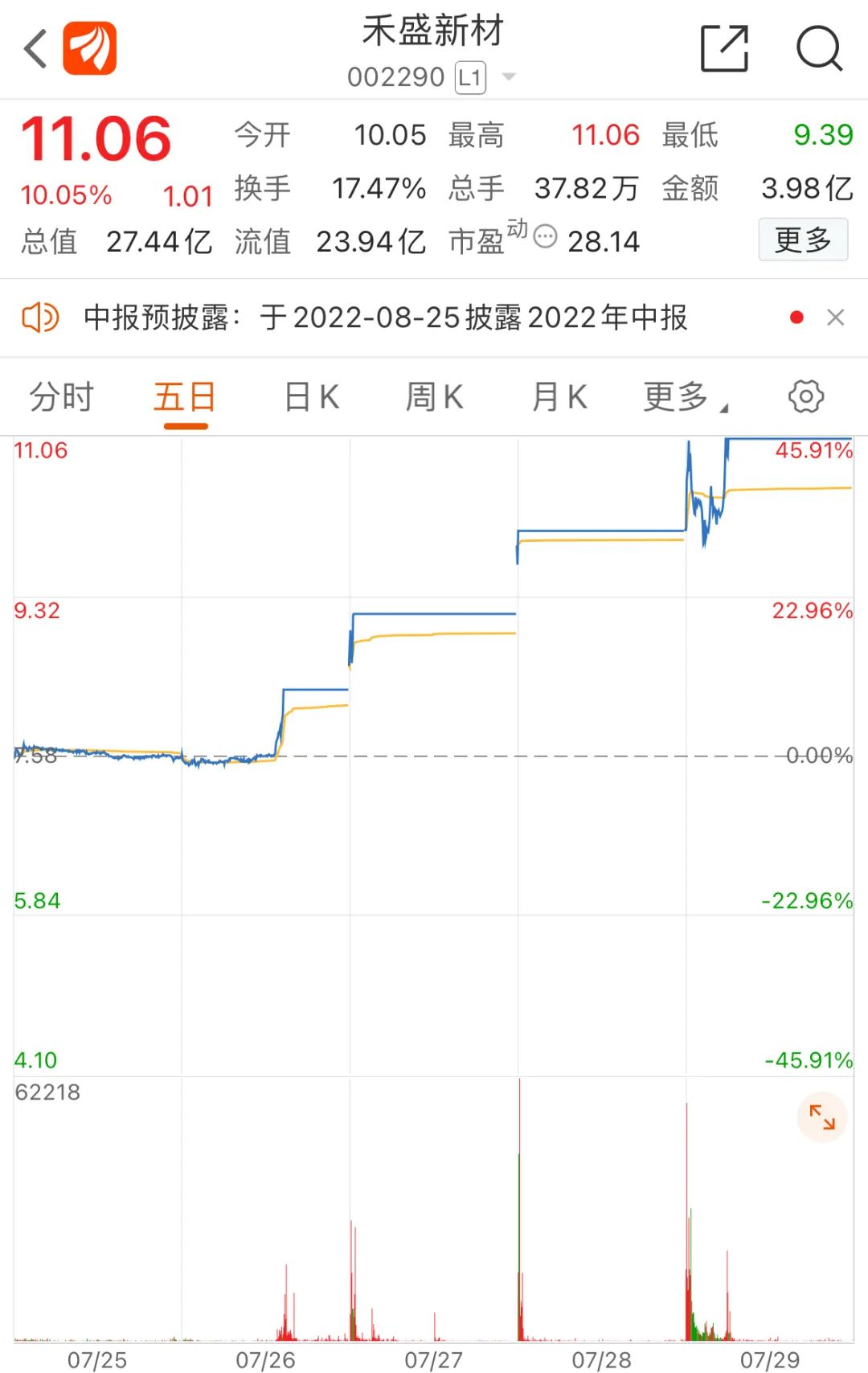This screenshot has width=868, height=1373.
Task: Select the 五日 chart tab
Action: click(x=185, y=397)
